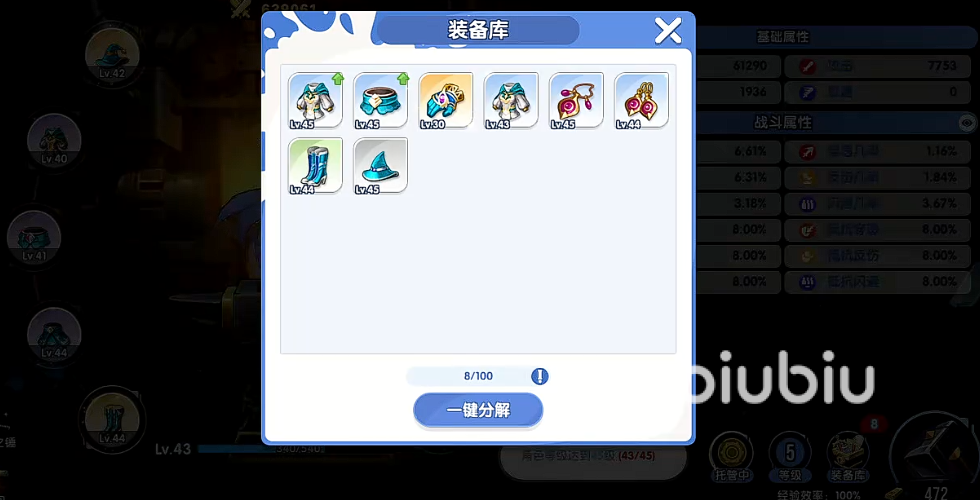The image size is (980, 500).
Task: Select the Lv.45 wizard hat
Action: click(x=380, y=165)
